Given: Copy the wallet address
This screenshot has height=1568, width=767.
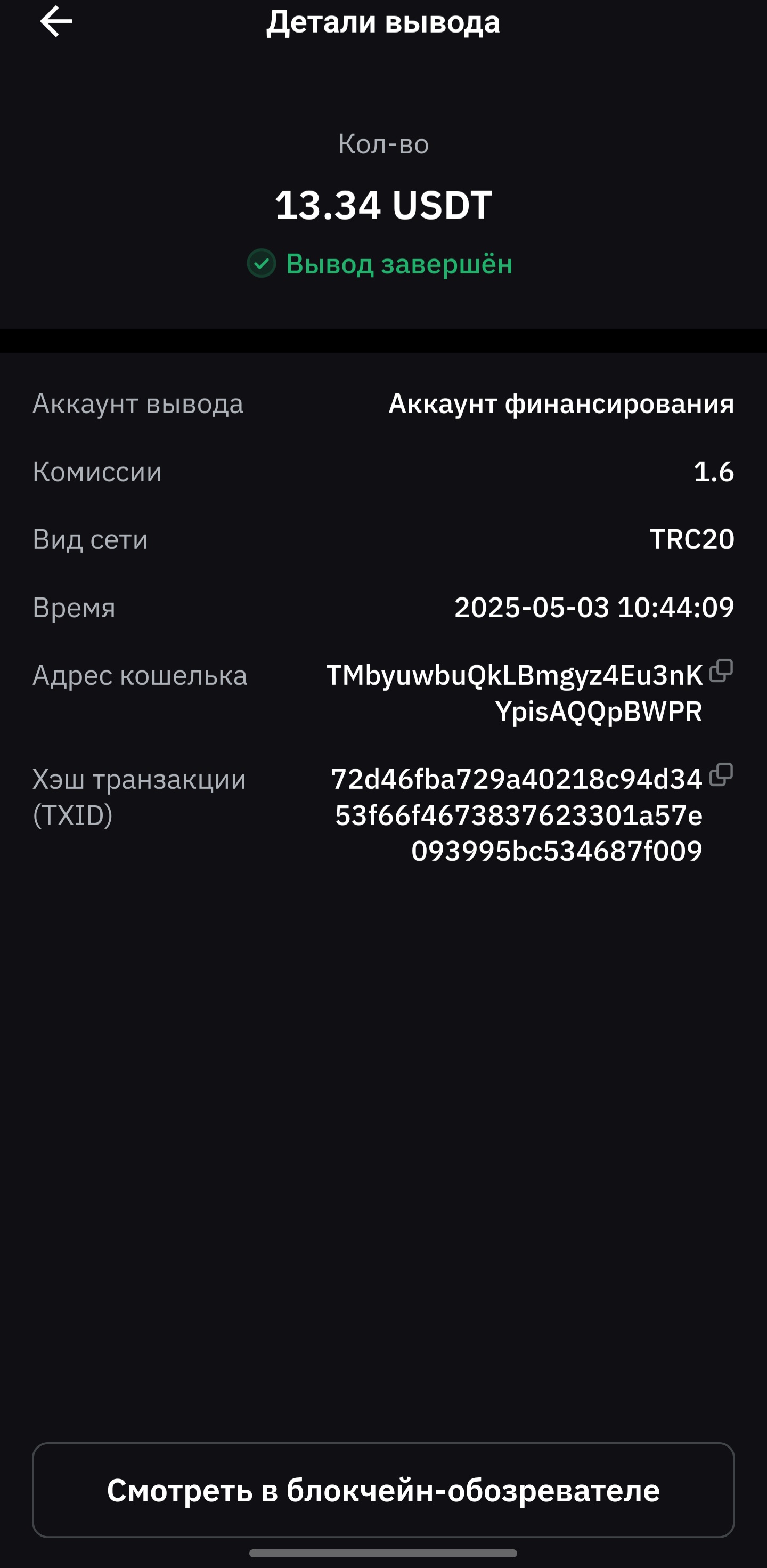Looking at the screenshot, I should (x=721, y=671).
